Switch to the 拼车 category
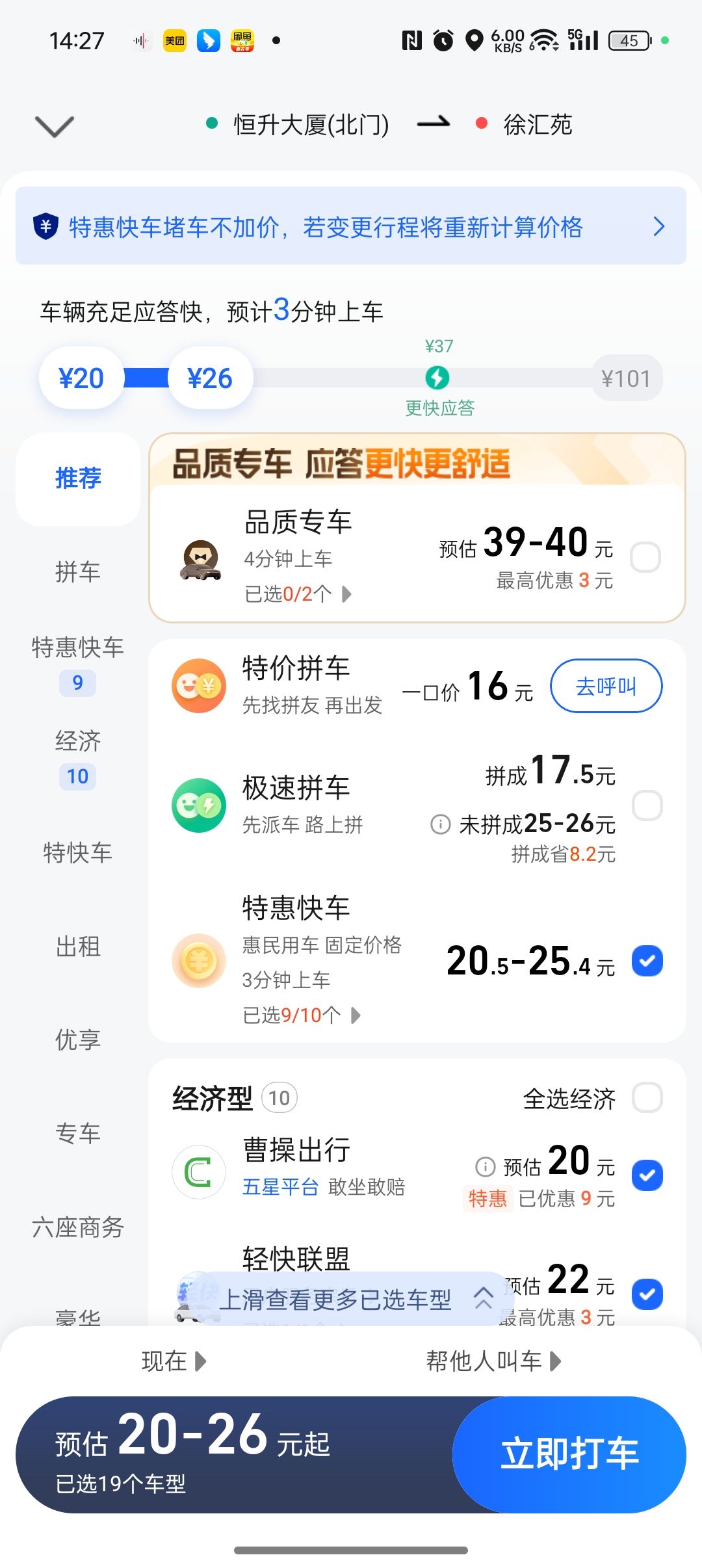Screen dimensions: 702x1568 click(x=77, y=572)
